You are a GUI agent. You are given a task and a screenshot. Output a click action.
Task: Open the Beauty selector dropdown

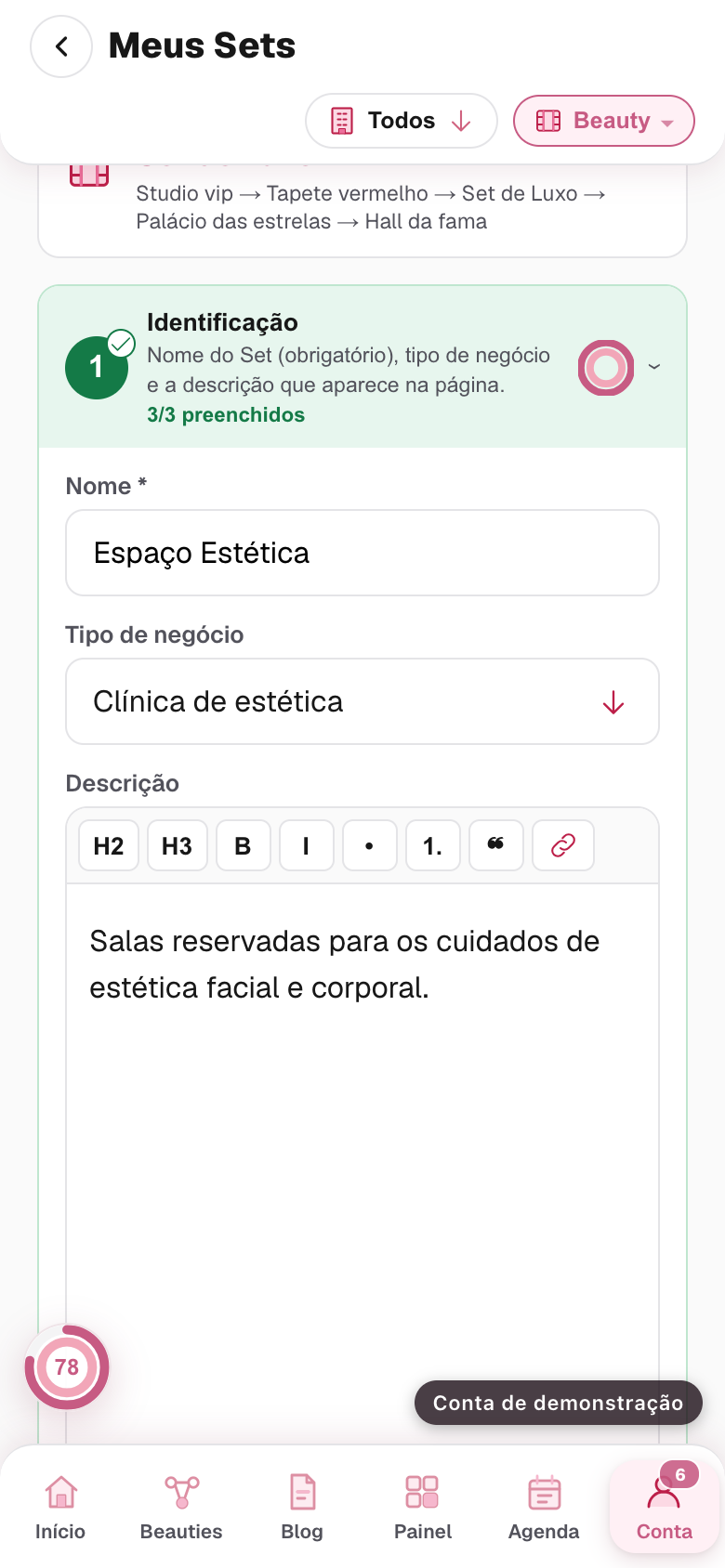pos(604,121)
